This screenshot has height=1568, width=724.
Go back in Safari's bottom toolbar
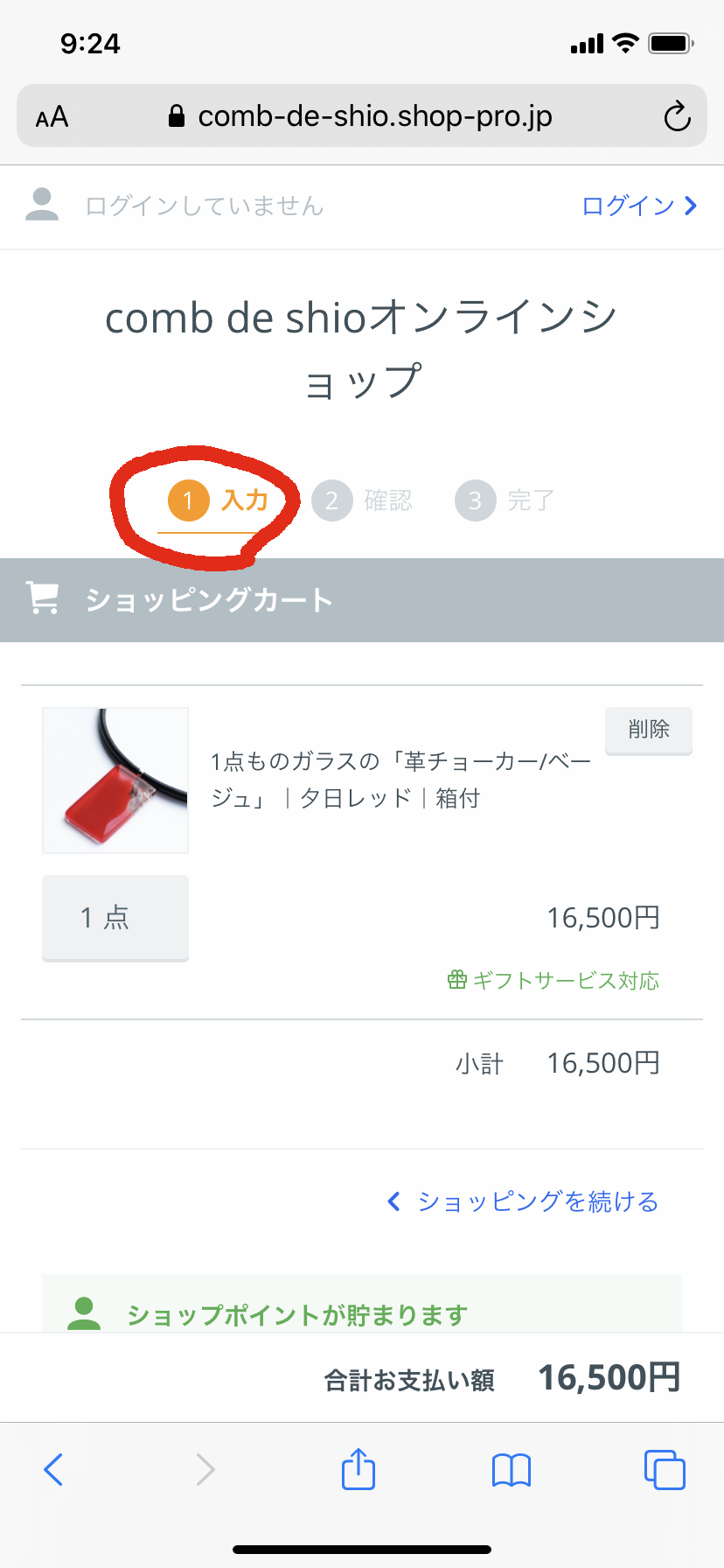tap(53, 1469)
